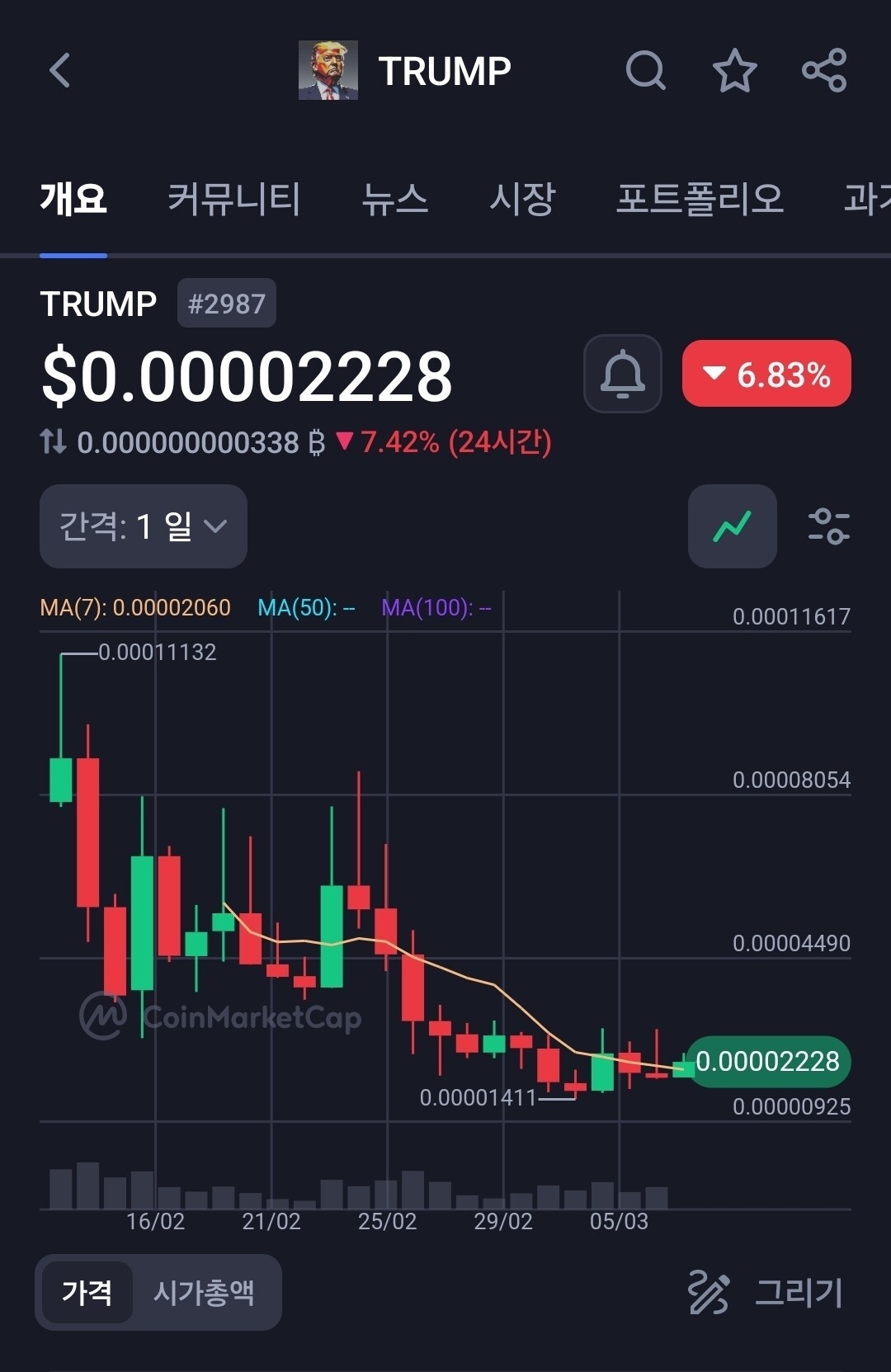Open the 뉴스 tab
The height and width of the screenshot is (1372, 891).
[394, 199]
